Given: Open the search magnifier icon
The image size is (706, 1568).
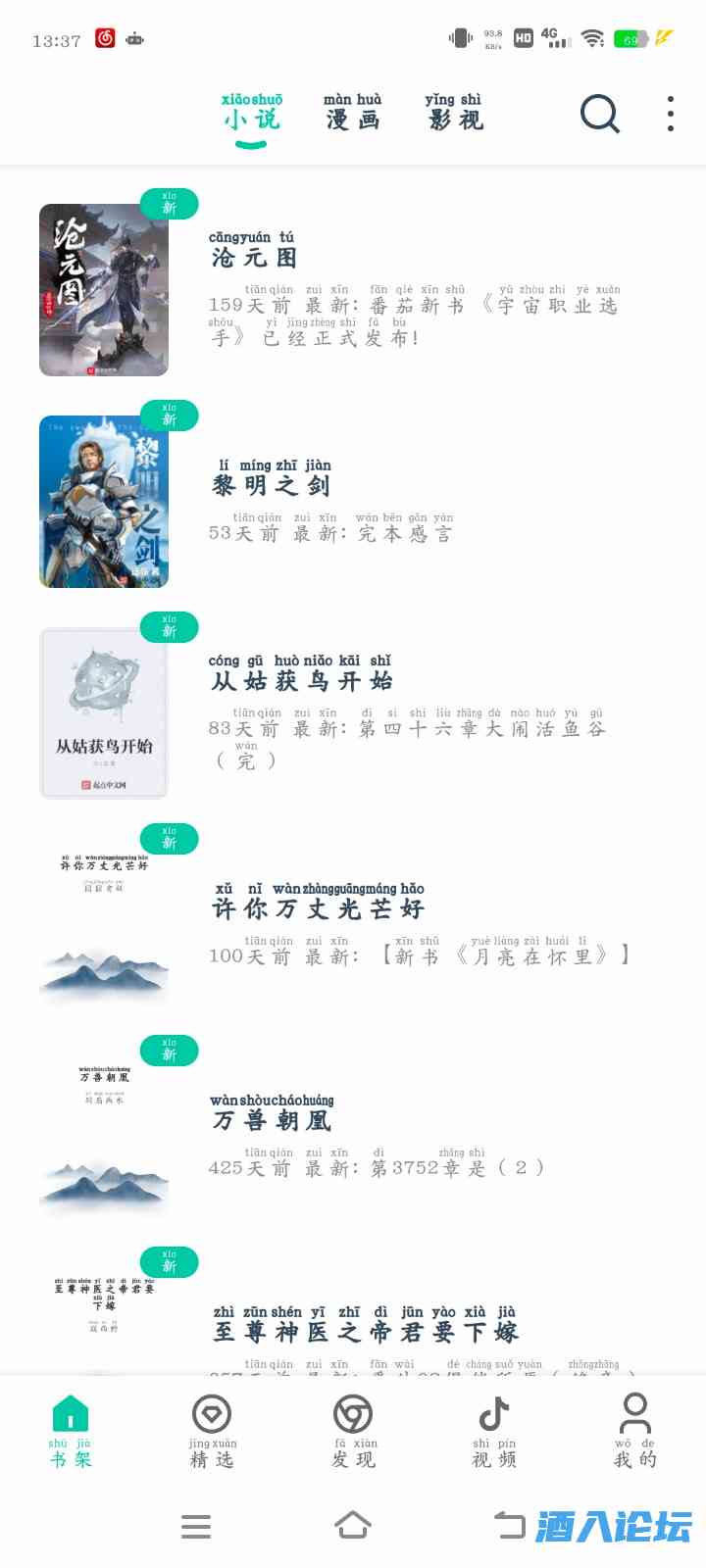Looking at the screenshot, I should (599, 114).
